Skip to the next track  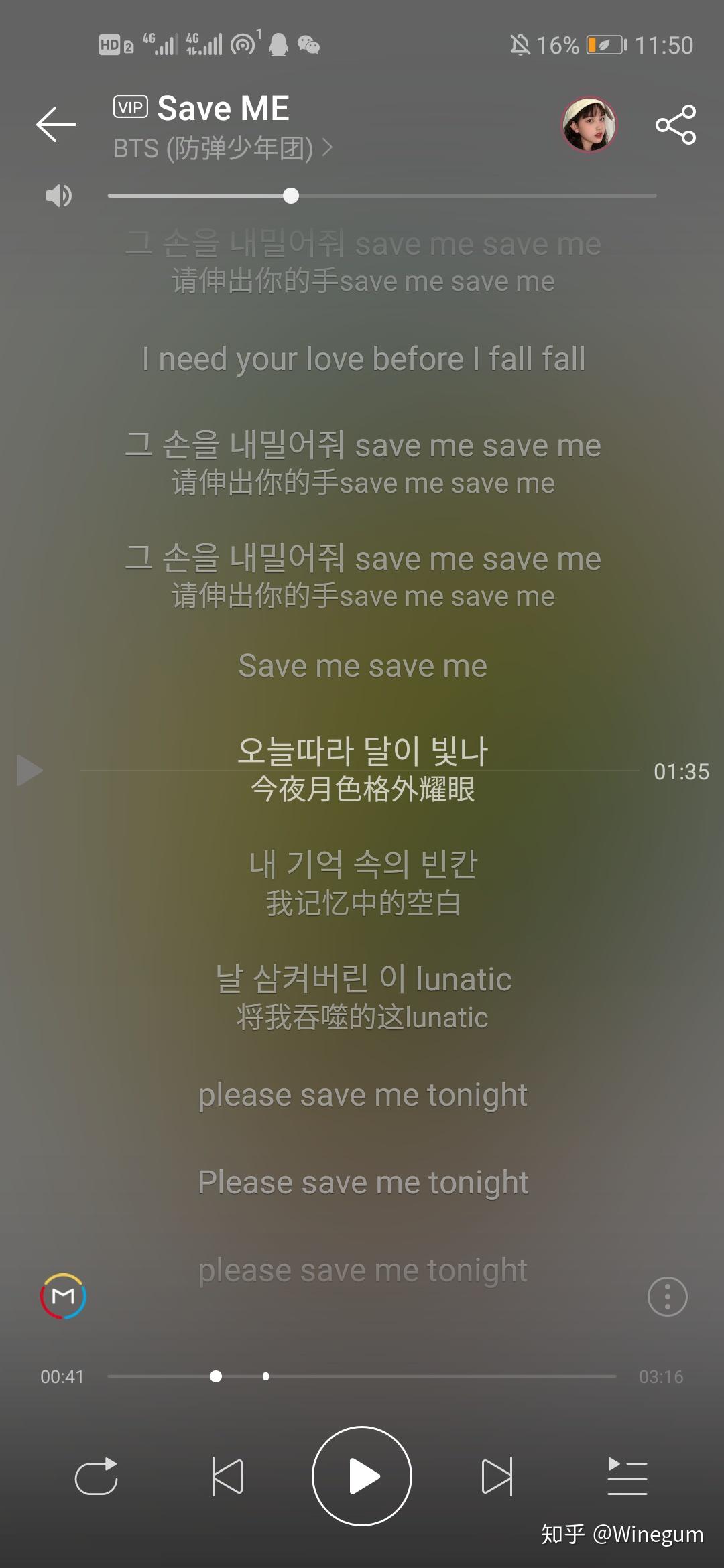pos(497,1476)
